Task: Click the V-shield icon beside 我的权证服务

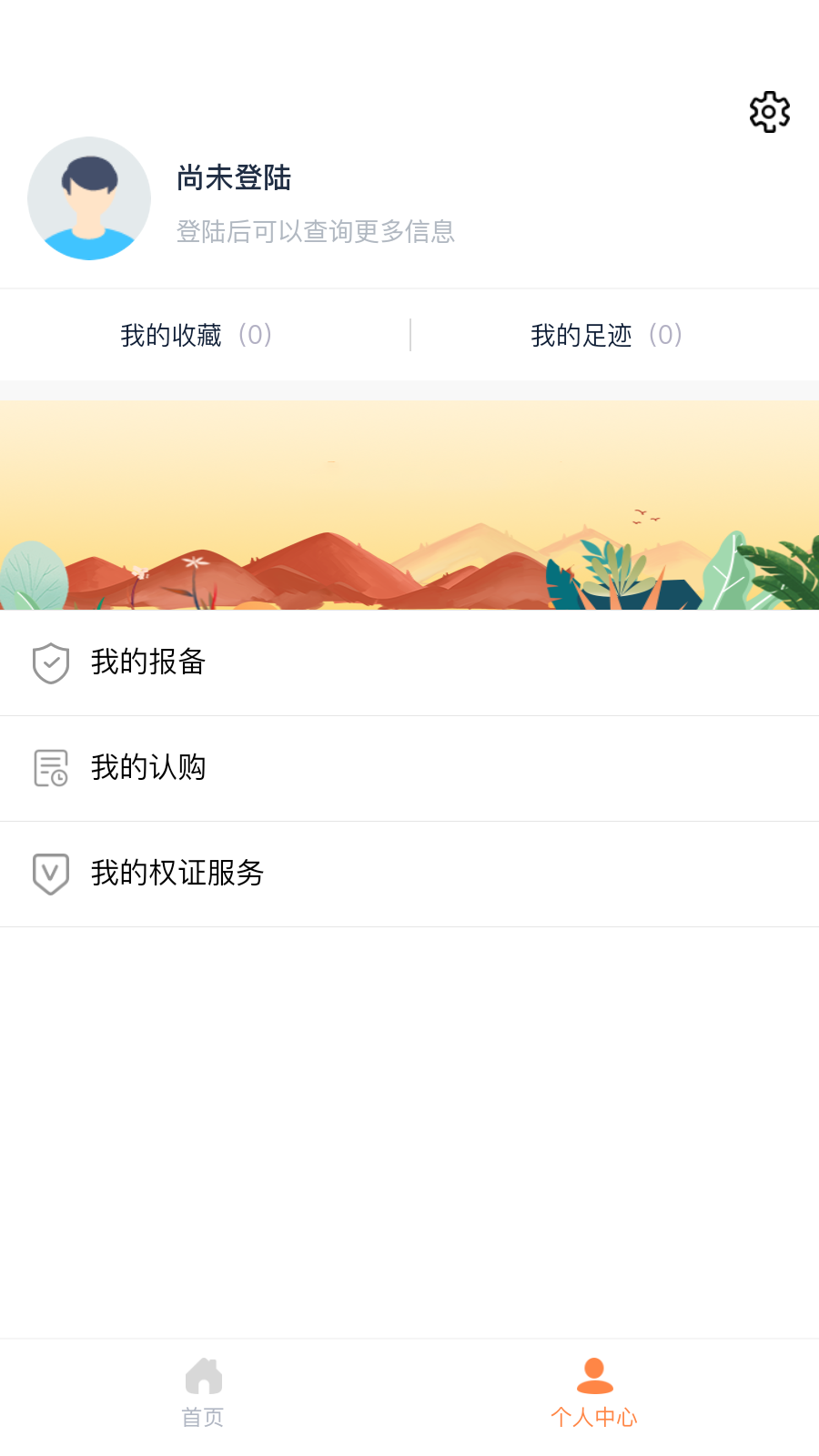Action: pos(52,874)
